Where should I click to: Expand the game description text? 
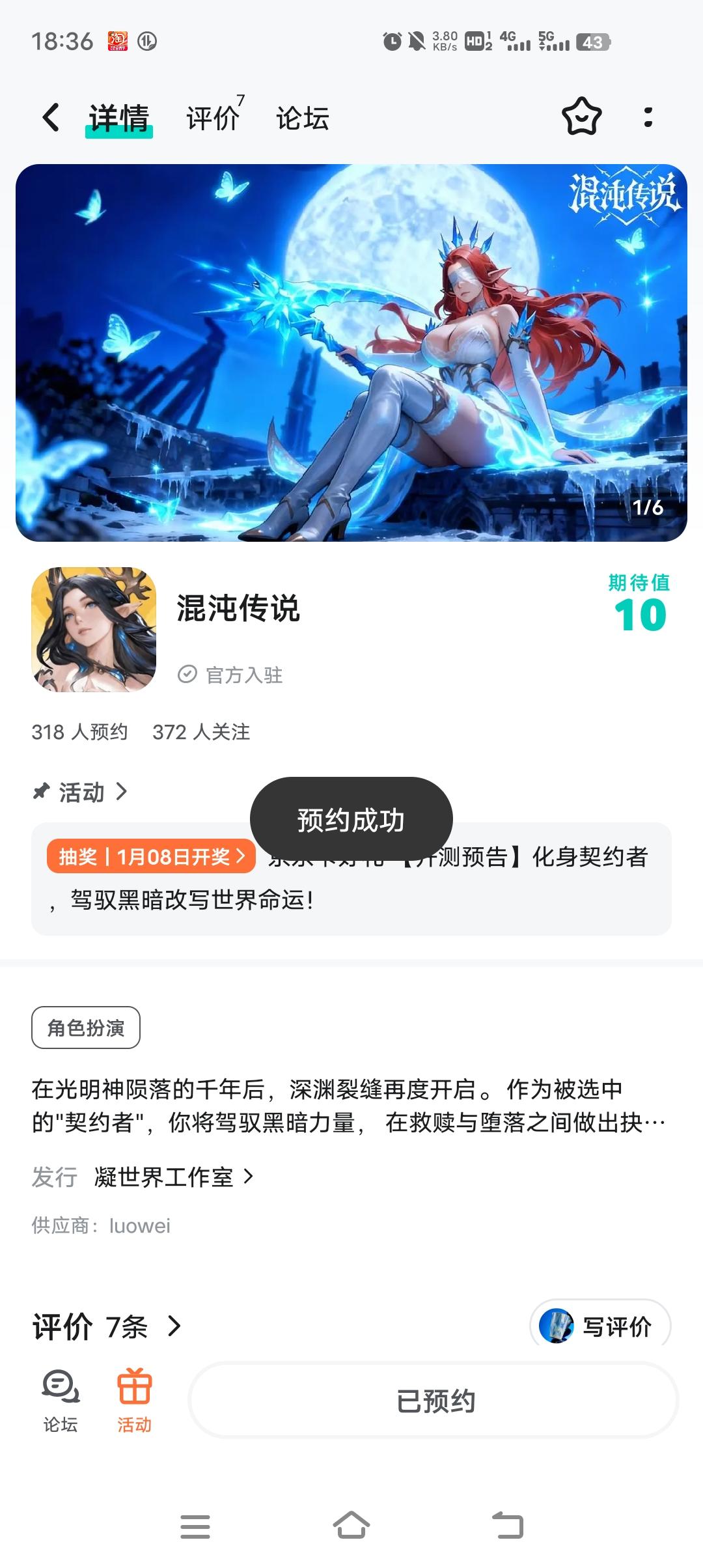pyautogui.click(x=349, y=1106)
